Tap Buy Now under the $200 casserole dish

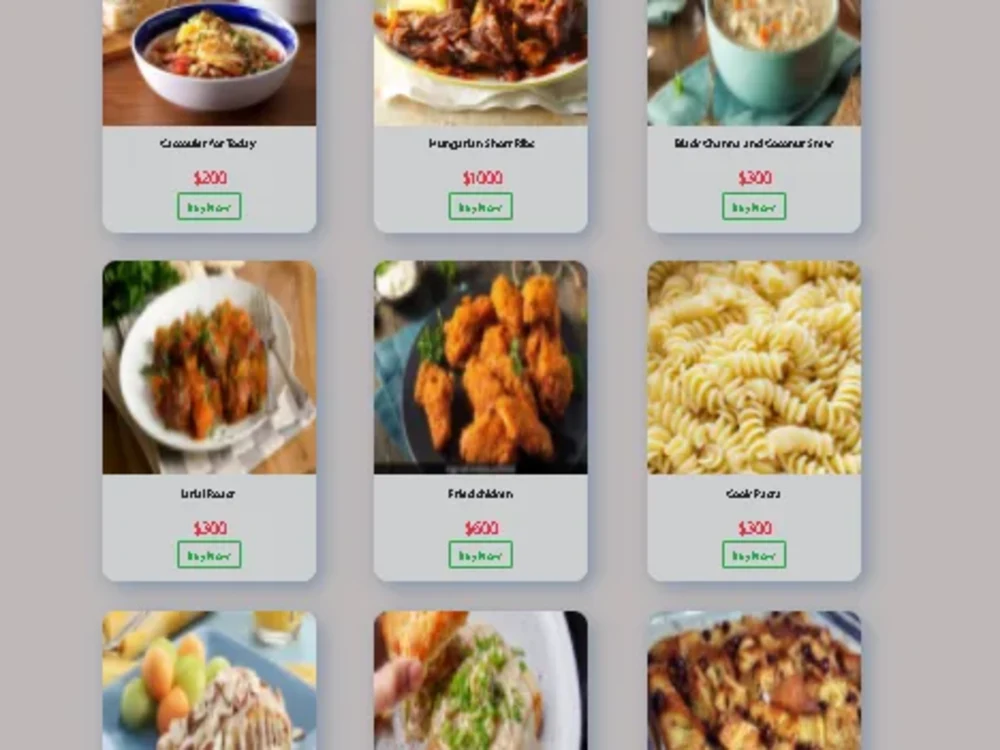tap(209, 207)
